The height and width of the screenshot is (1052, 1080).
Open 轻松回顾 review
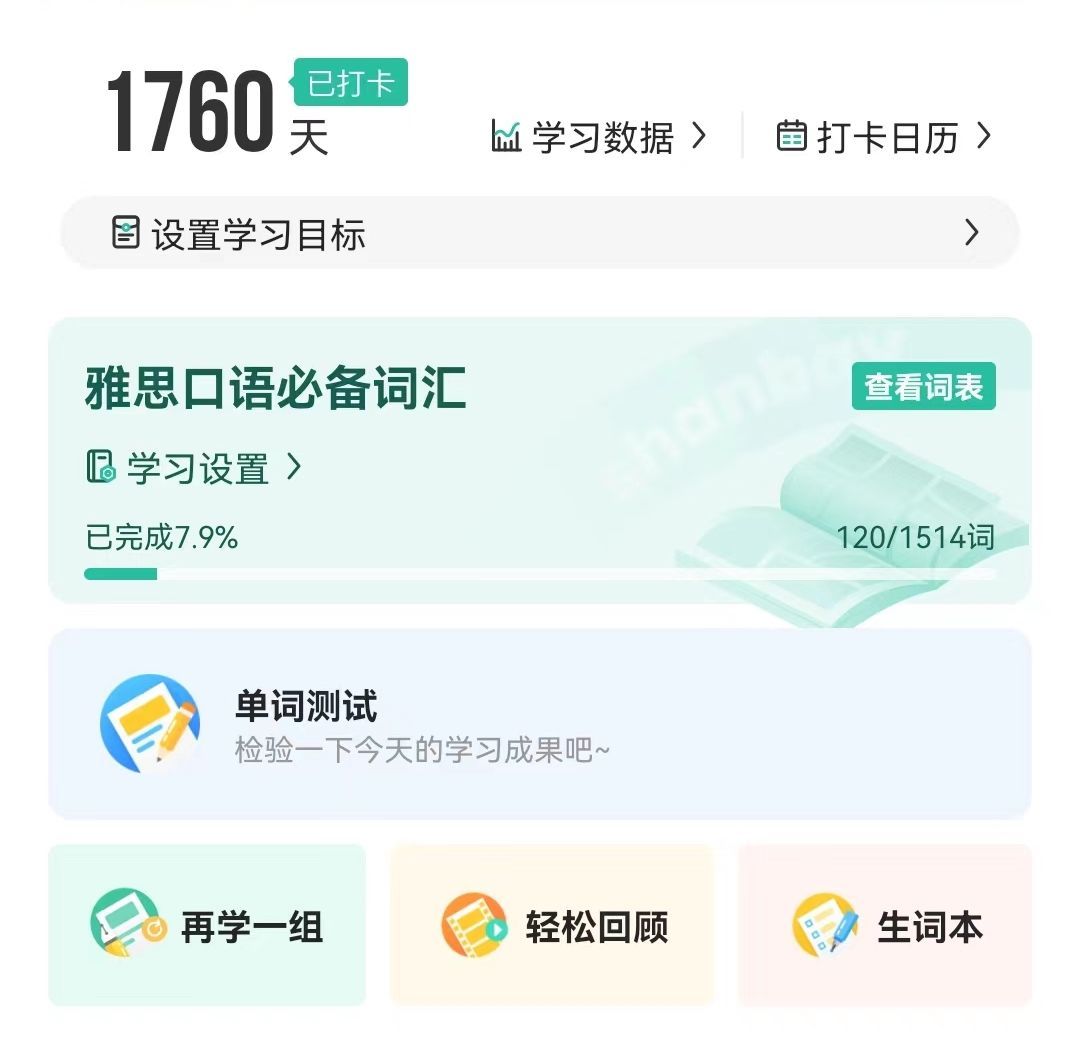pos(553,926)
